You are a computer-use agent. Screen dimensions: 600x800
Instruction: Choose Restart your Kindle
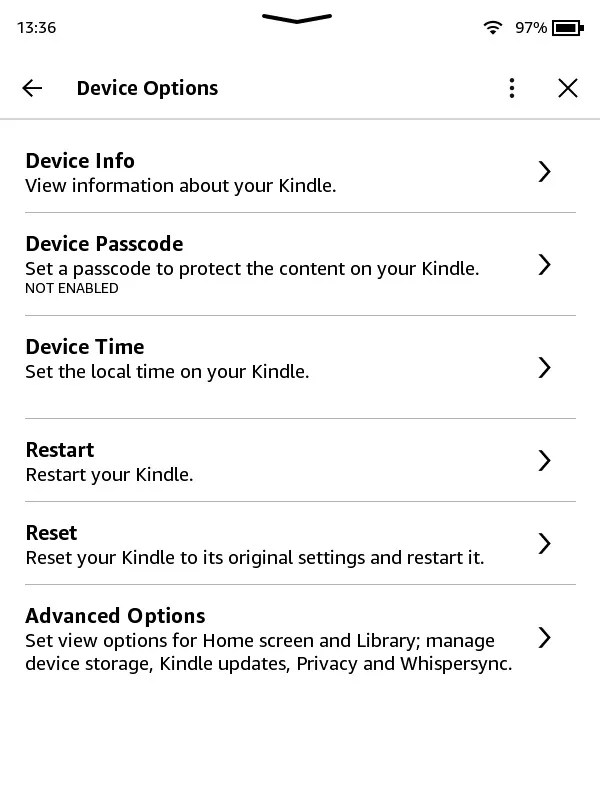tap(288, 461)
